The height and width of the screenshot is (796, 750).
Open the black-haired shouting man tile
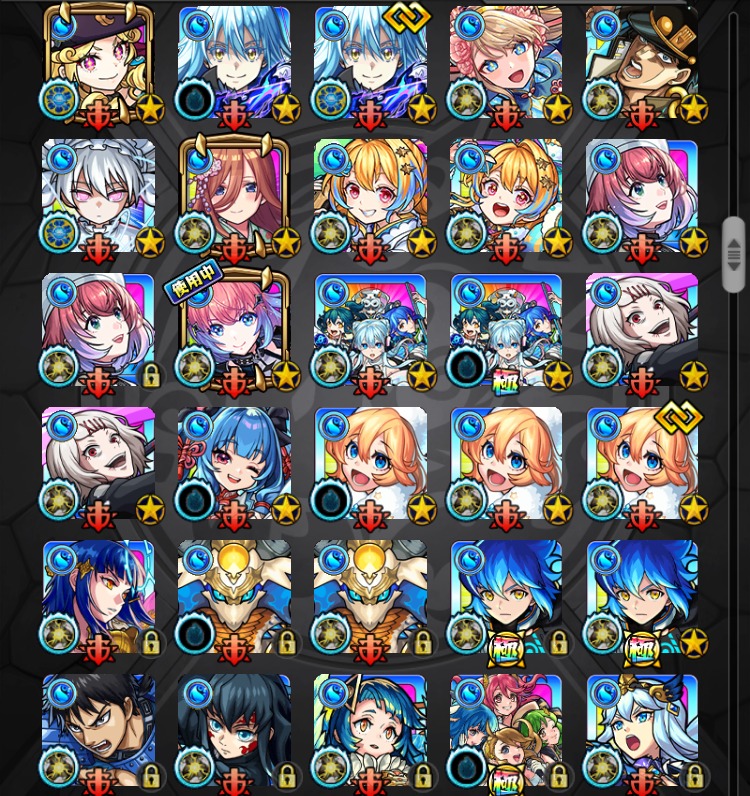coord(98,730)
